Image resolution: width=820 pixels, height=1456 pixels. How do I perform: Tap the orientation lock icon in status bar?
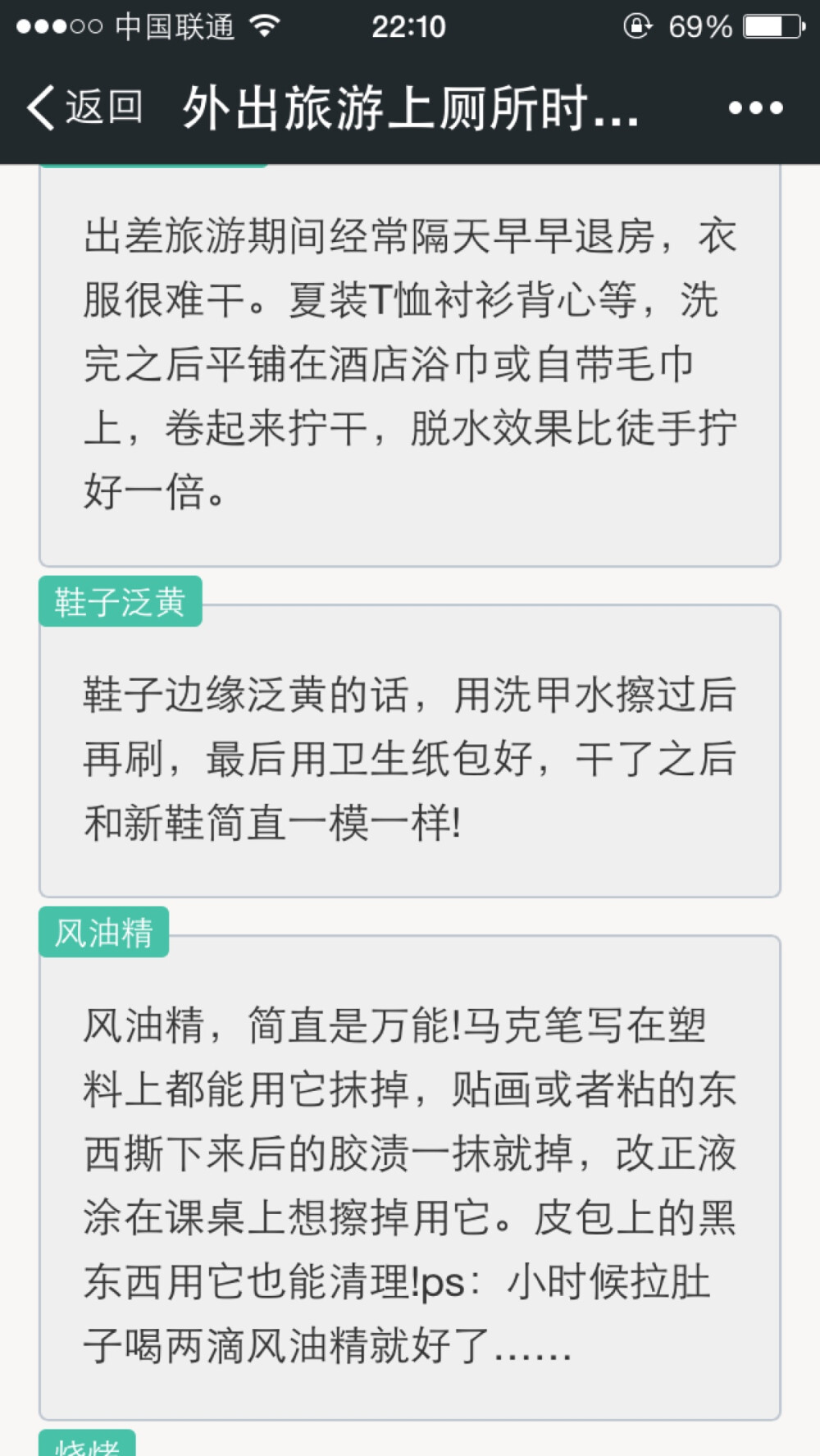pyautogui.click(x=638, y=26)
